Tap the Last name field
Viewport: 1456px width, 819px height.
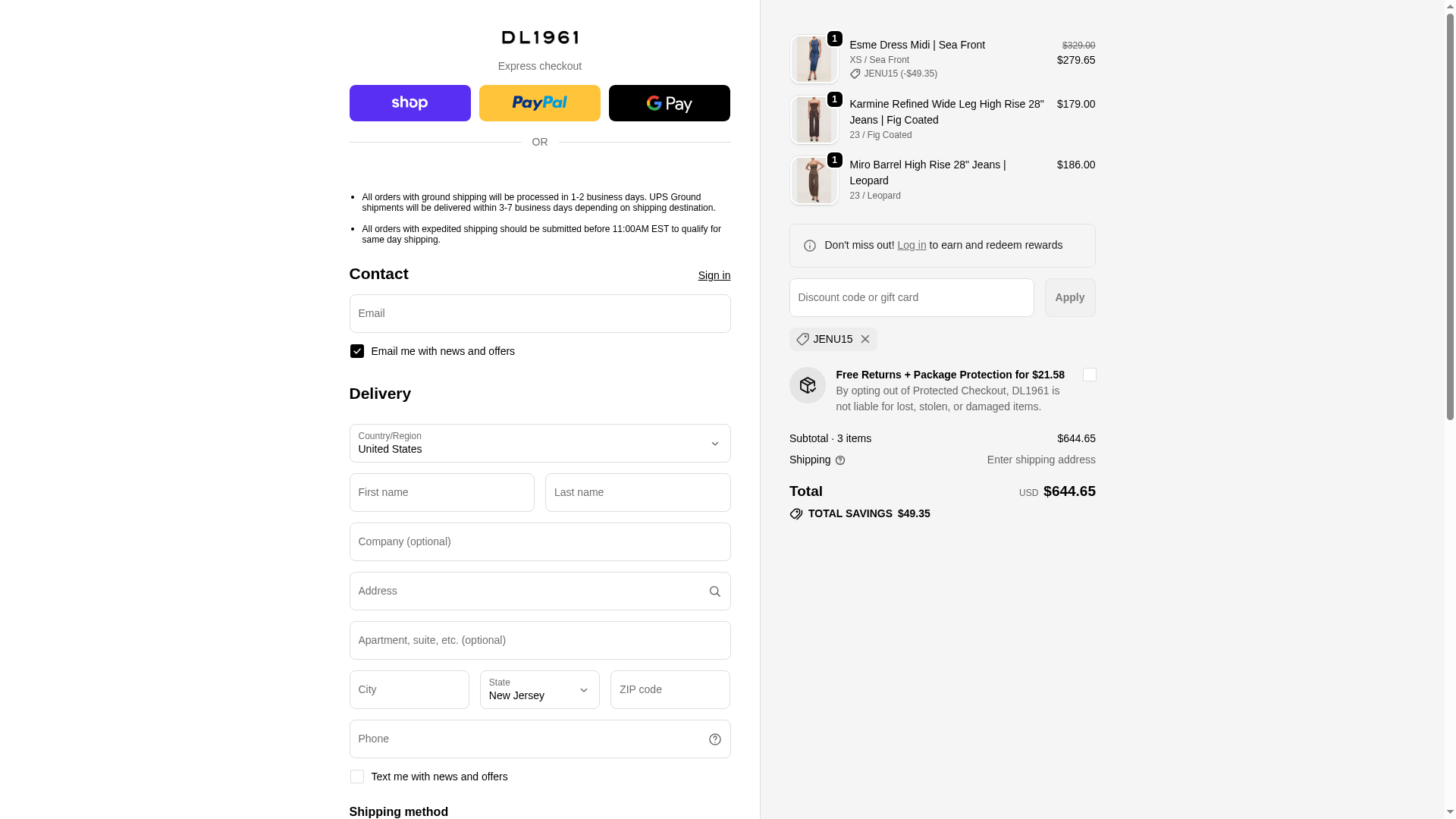637,492
